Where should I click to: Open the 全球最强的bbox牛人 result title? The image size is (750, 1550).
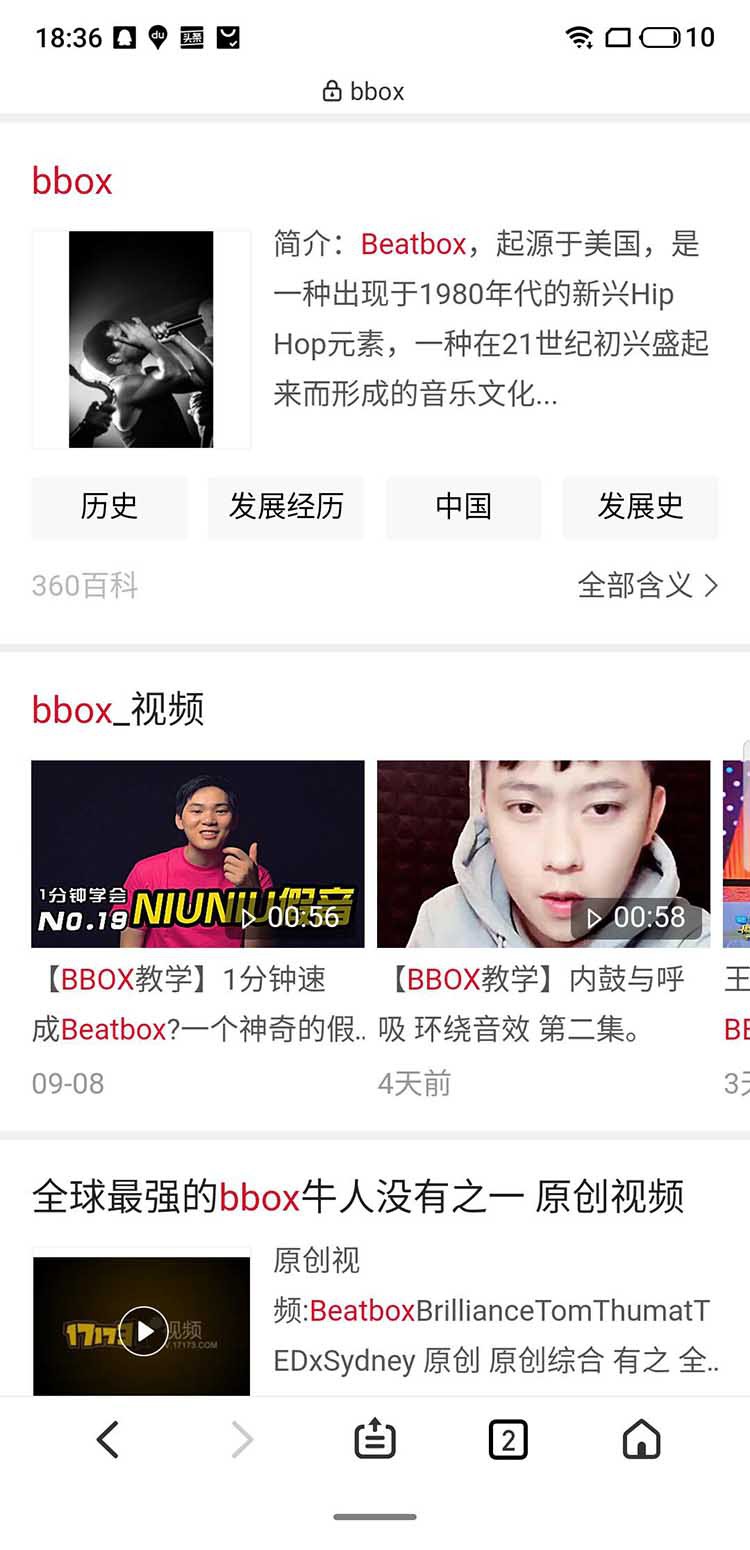pos(358,1196)
